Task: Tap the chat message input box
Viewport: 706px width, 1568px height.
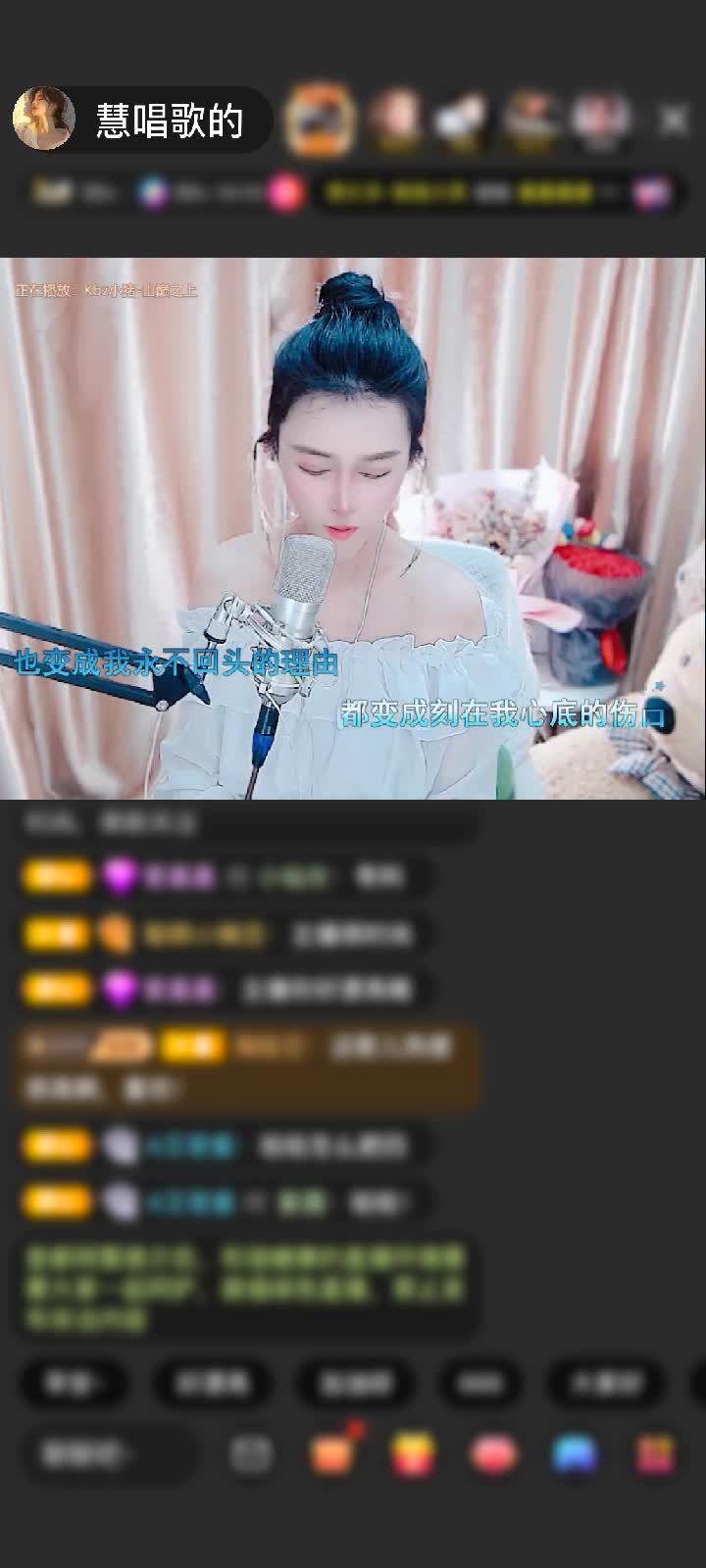Action: point(108,1453)
